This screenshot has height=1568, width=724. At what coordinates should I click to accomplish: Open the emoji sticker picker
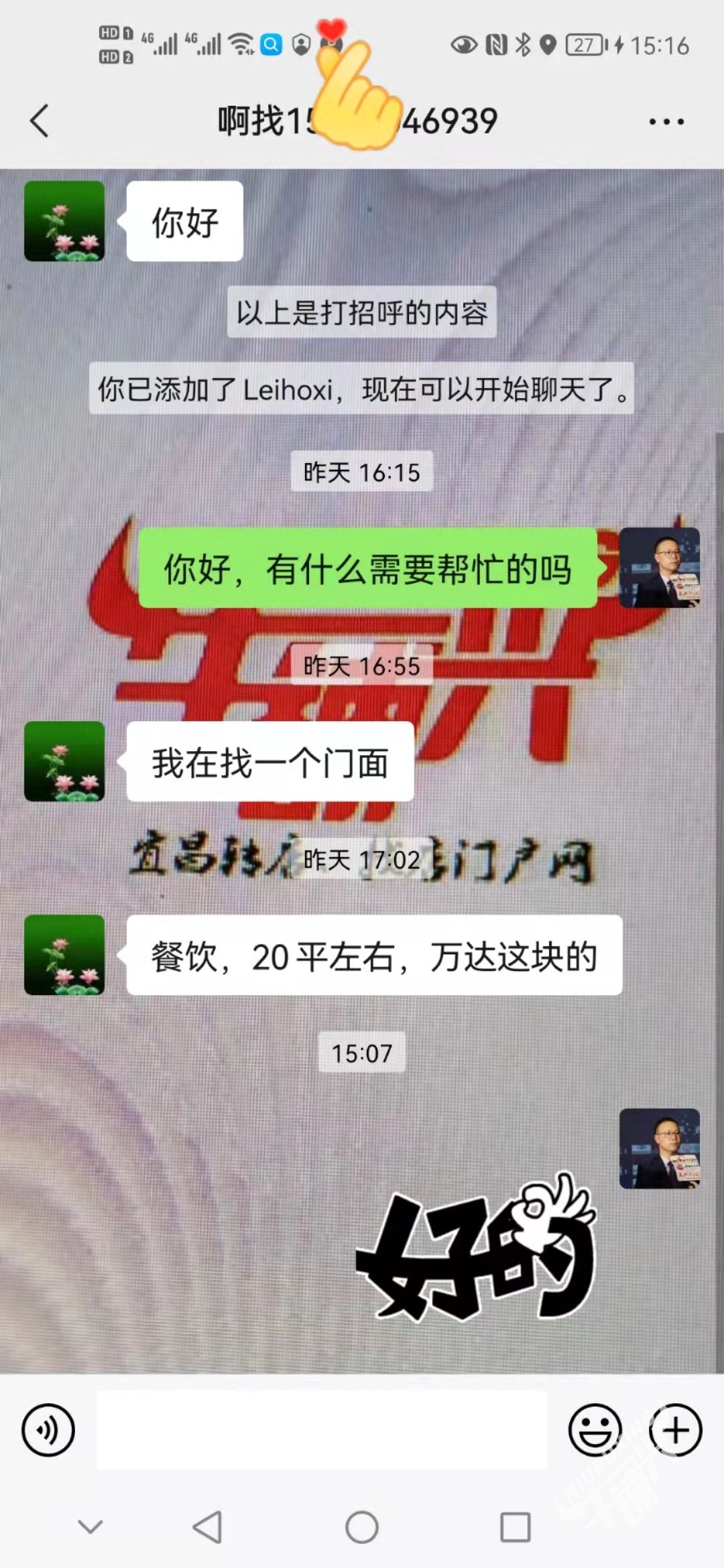click(x=595, y=1430)
